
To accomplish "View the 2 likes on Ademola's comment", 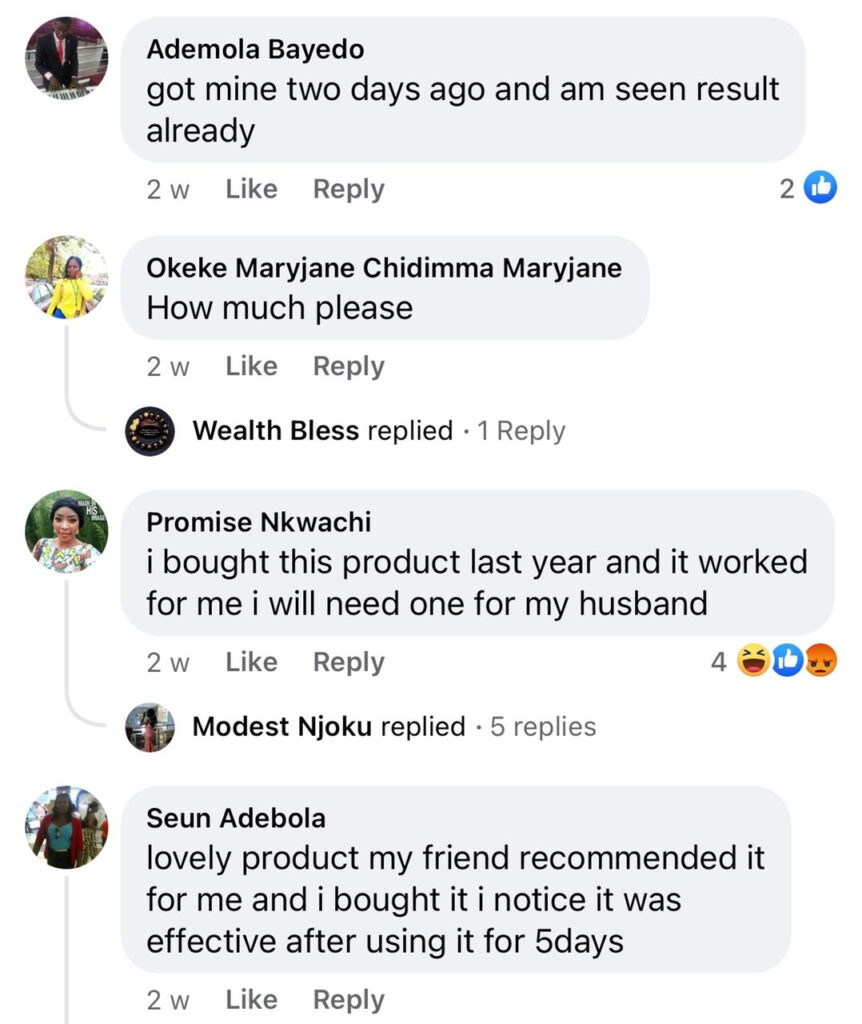I will pyautogui.click(x=808, y=188).
